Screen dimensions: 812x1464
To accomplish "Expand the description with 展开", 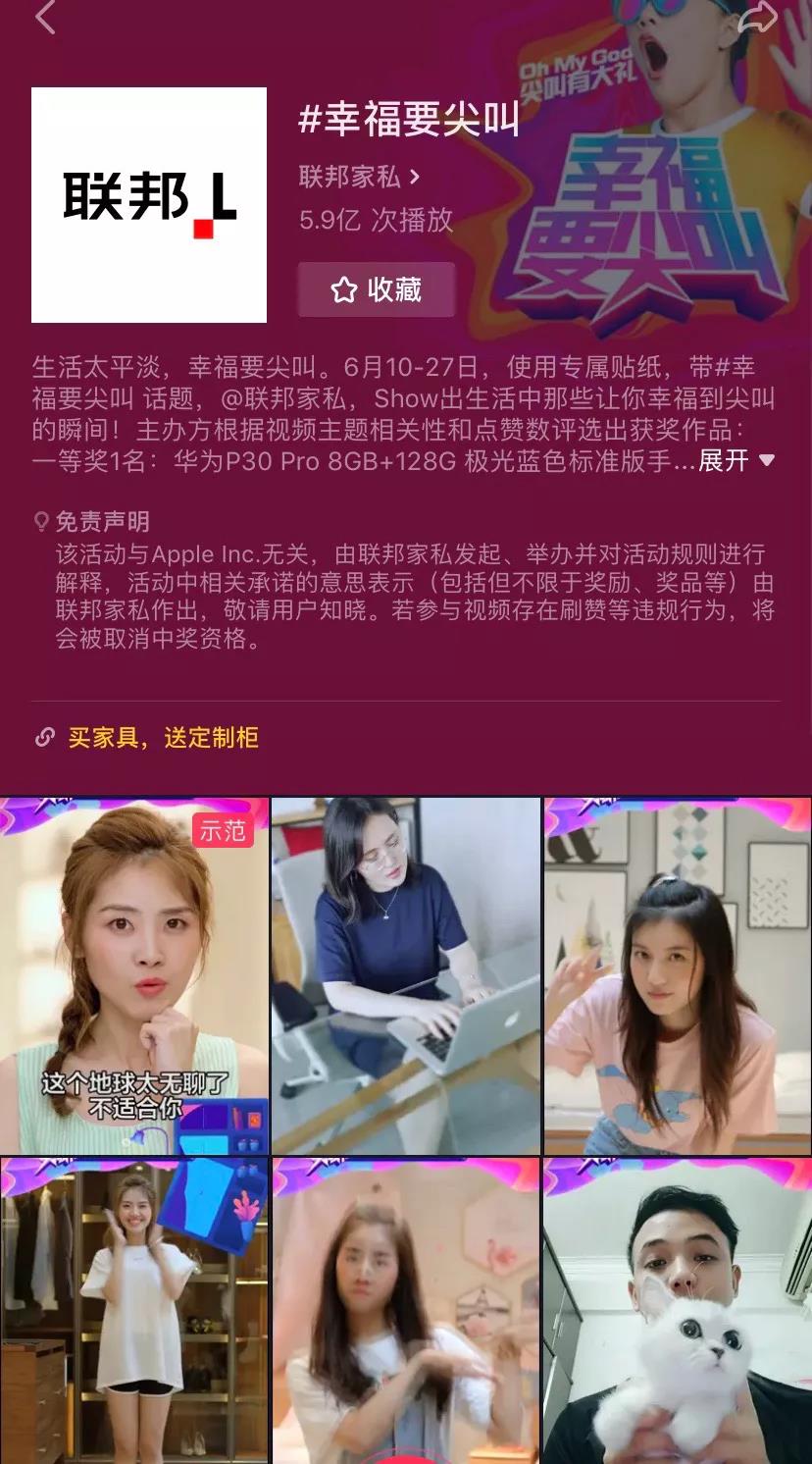I will point(736,460).
